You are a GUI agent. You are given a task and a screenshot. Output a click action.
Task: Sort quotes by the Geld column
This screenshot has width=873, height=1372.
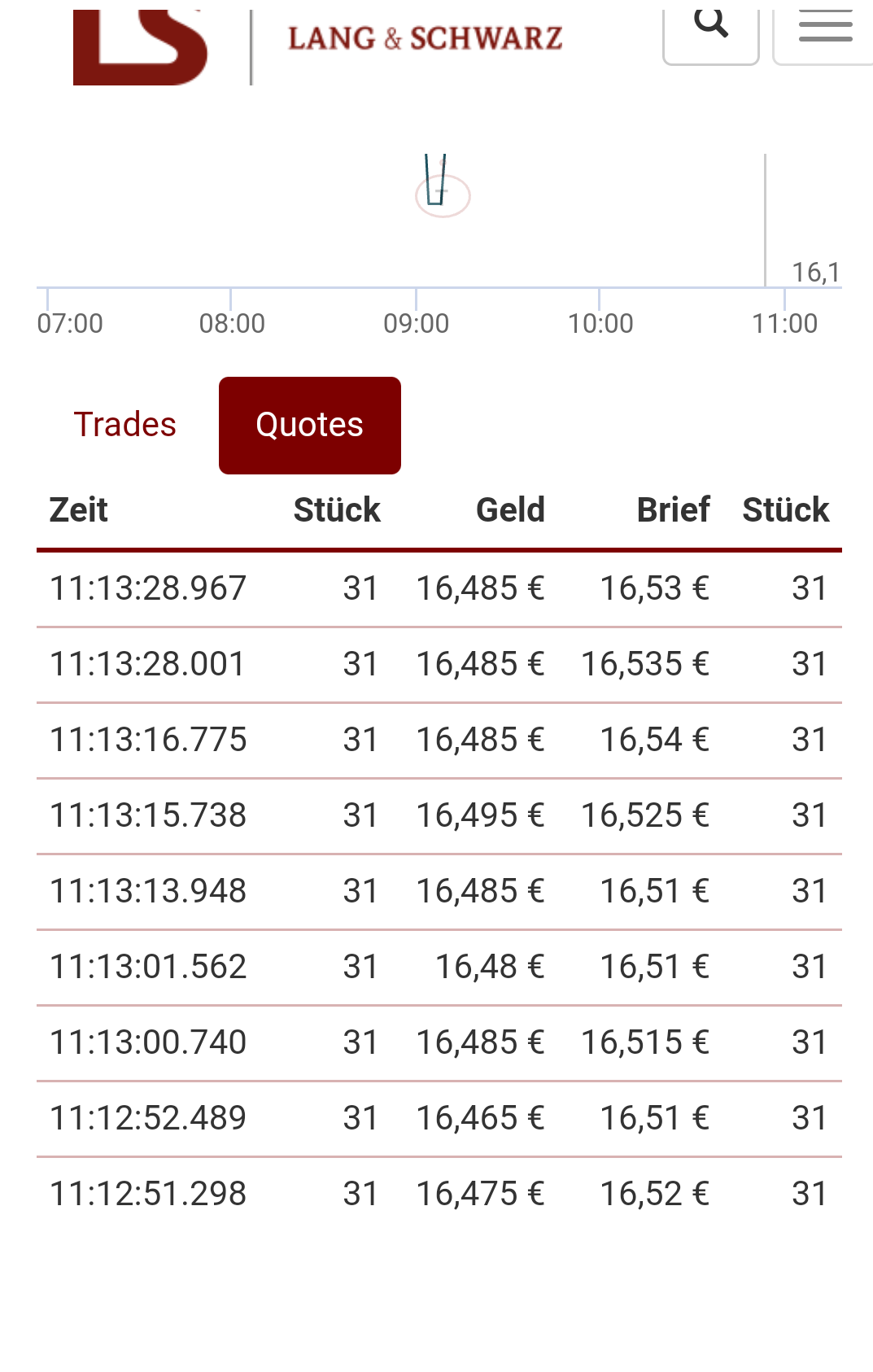pos(510,509)
